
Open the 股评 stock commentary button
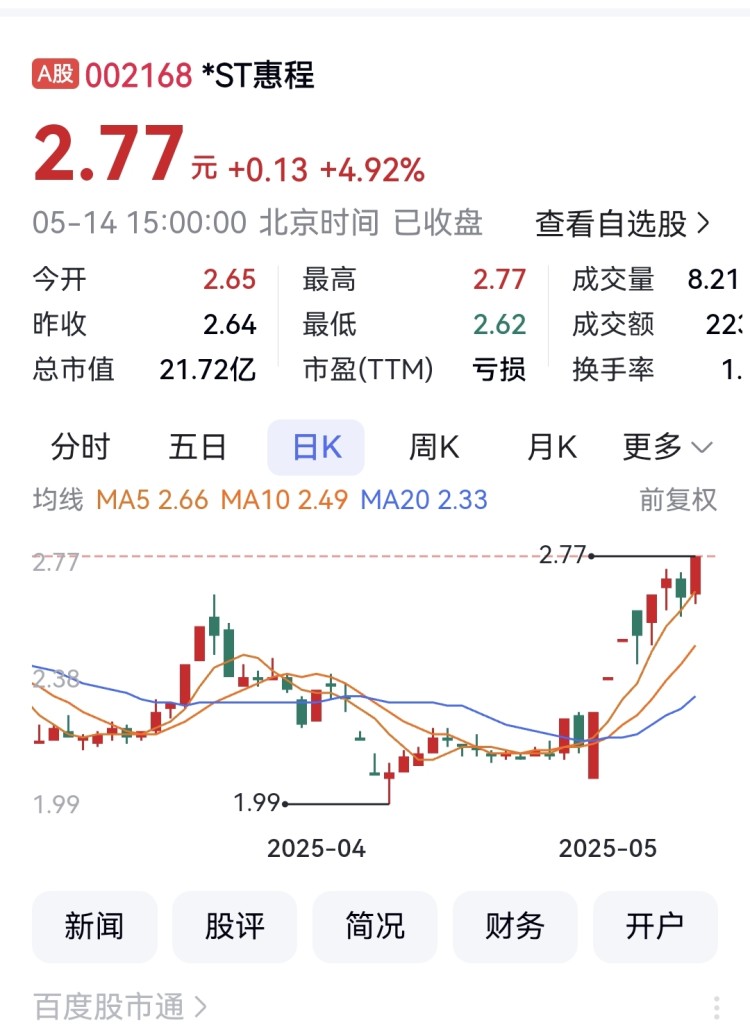[x=234, y=926]
